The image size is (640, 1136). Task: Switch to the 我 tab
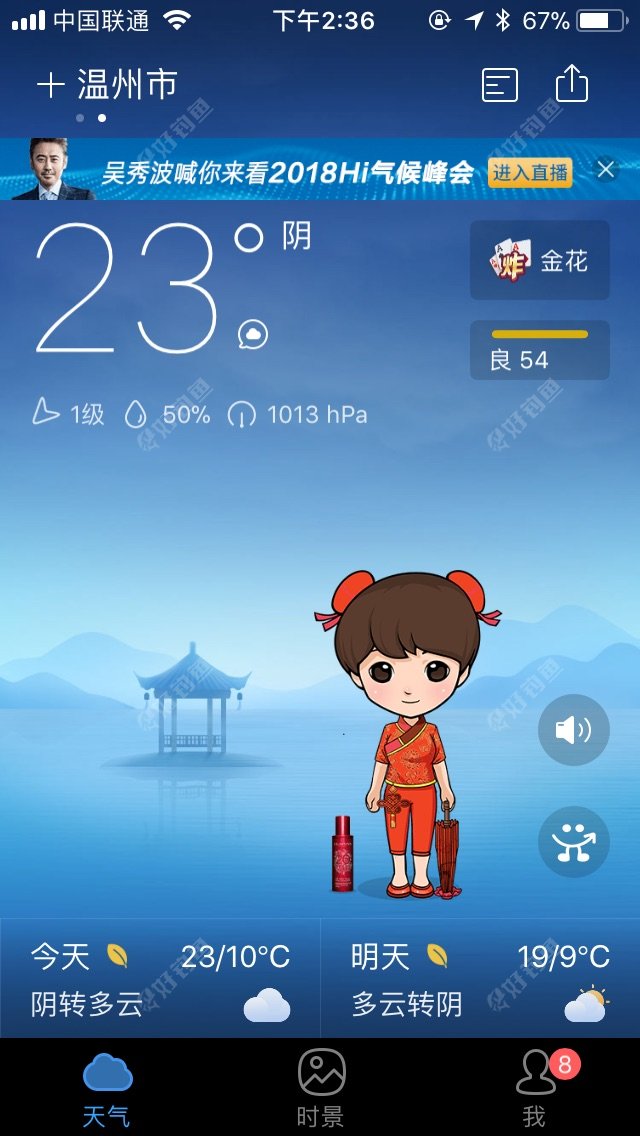pyautogui.click(x=537, y=1088)
